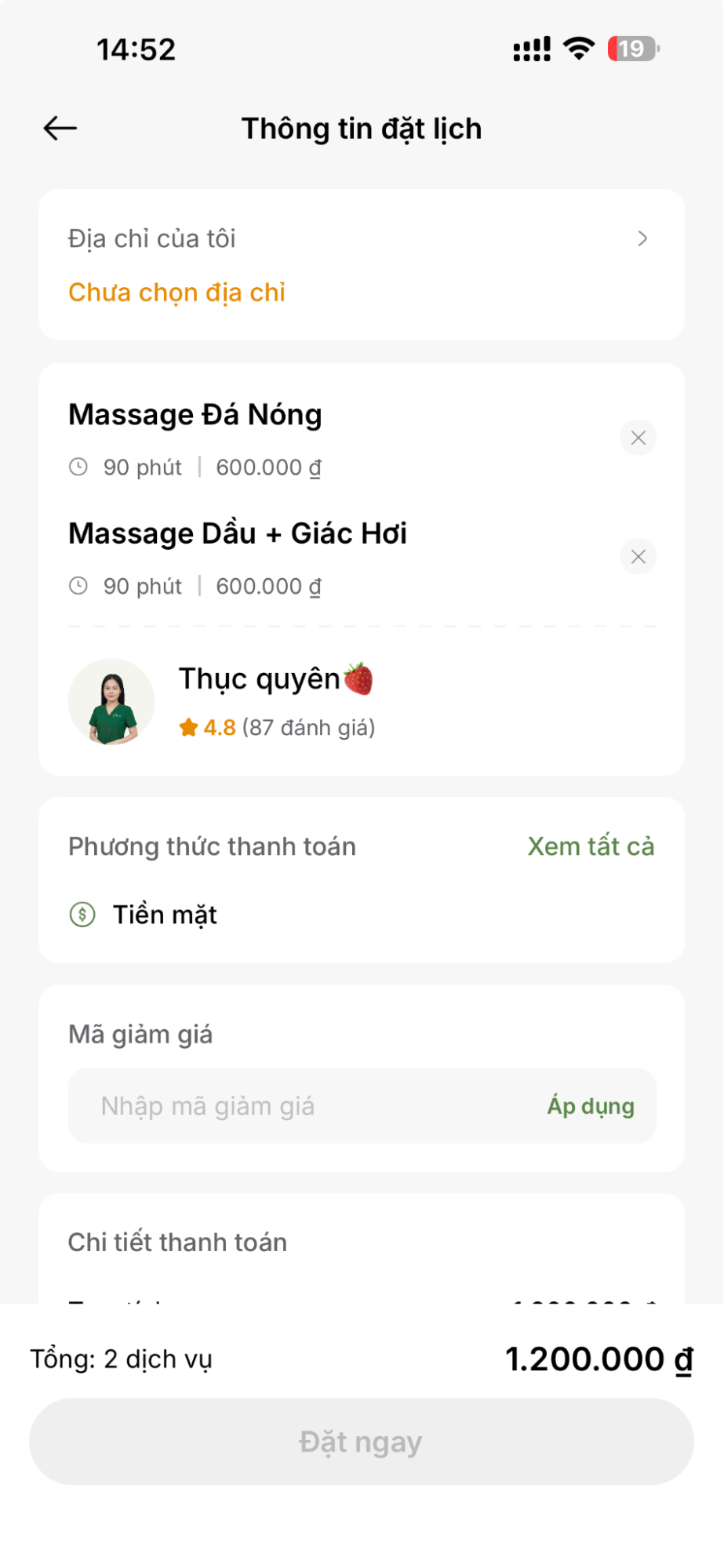Remove the Massage Đá Nóng service
724x1568 pixels.
click(x=638, y=438)
